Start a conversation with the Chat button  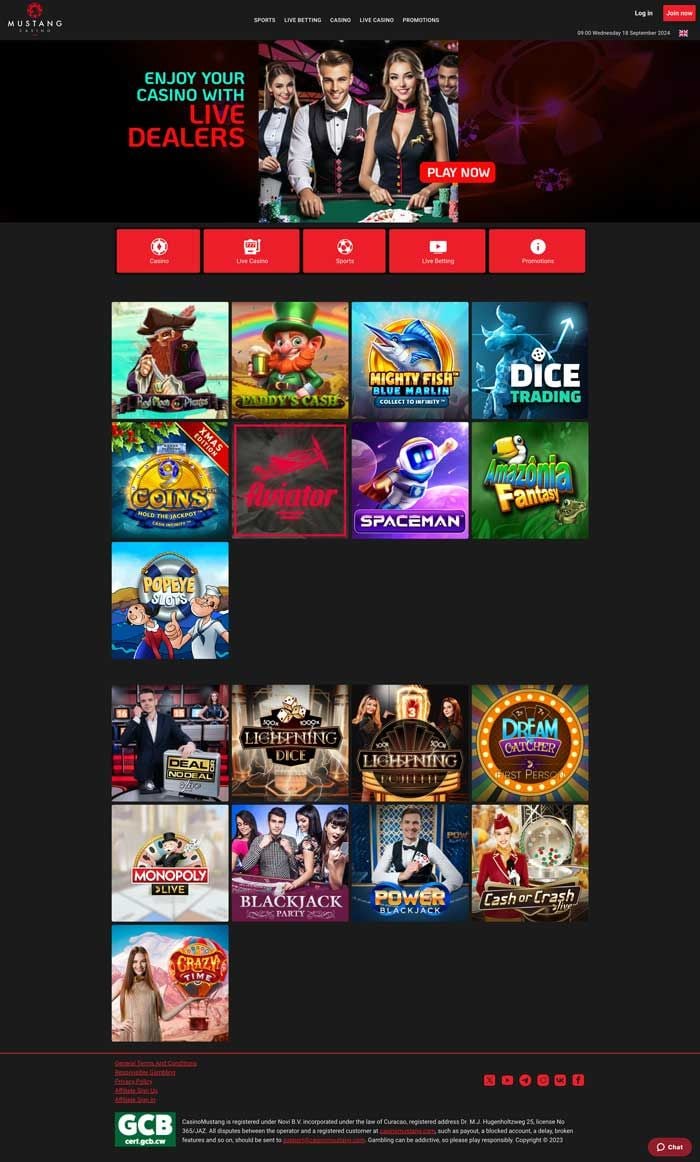tap(669, 1147)
